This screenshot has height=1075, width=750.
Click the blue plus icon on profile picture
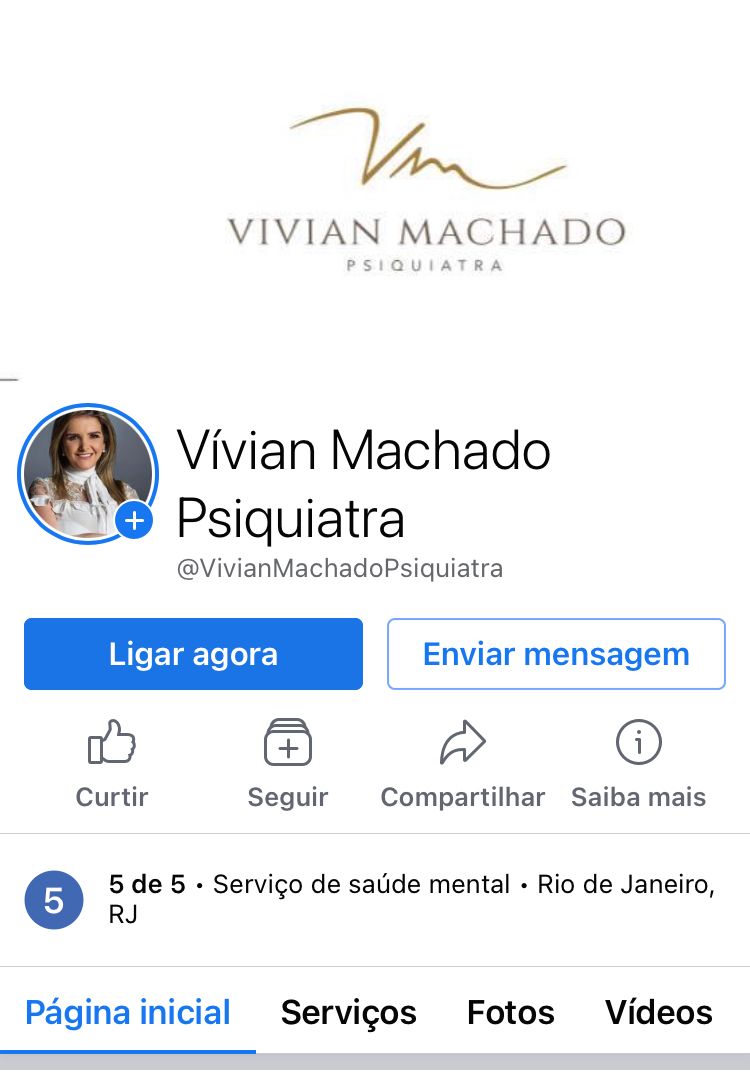pyautogui.click(x=133, y=520)
